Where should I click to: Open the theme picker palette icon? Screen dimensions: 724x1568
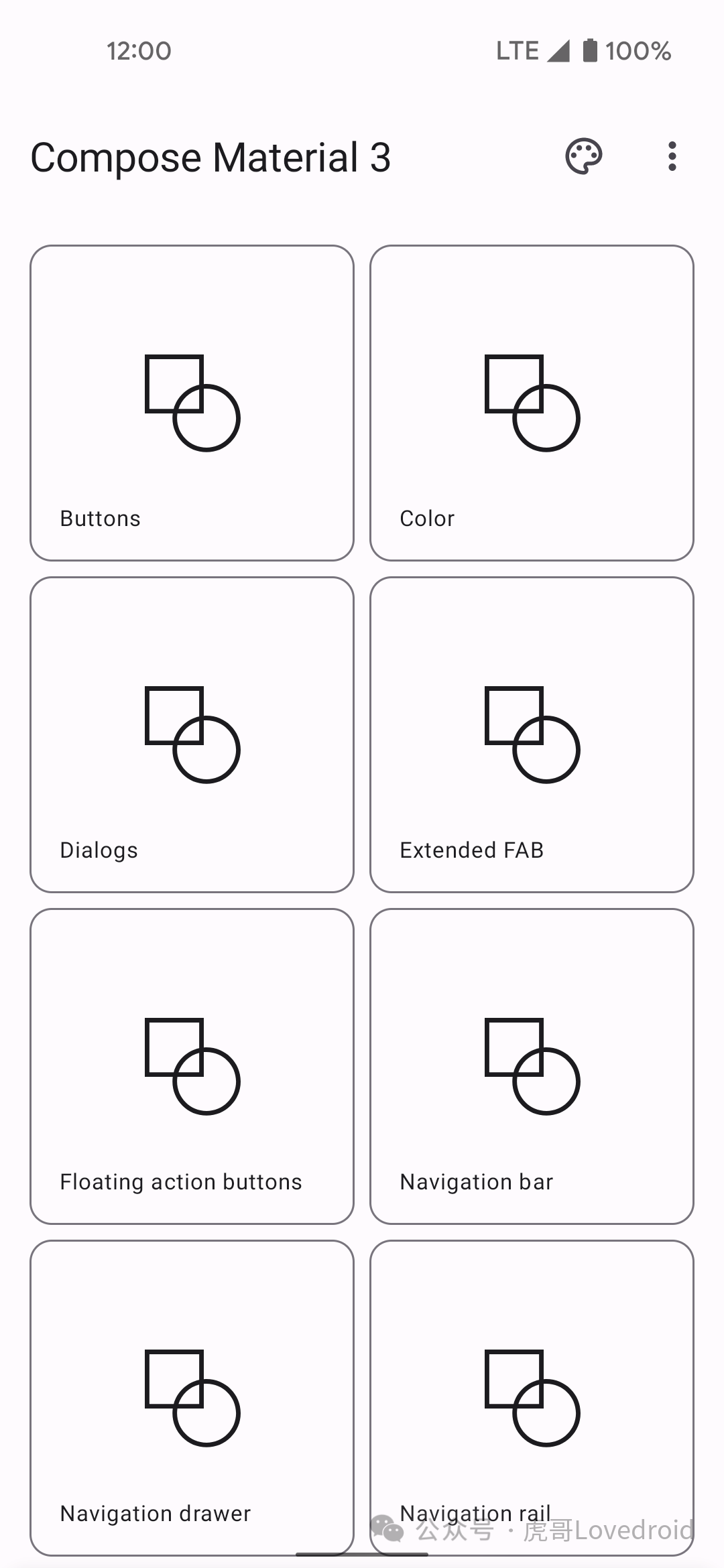pos(583,157)
